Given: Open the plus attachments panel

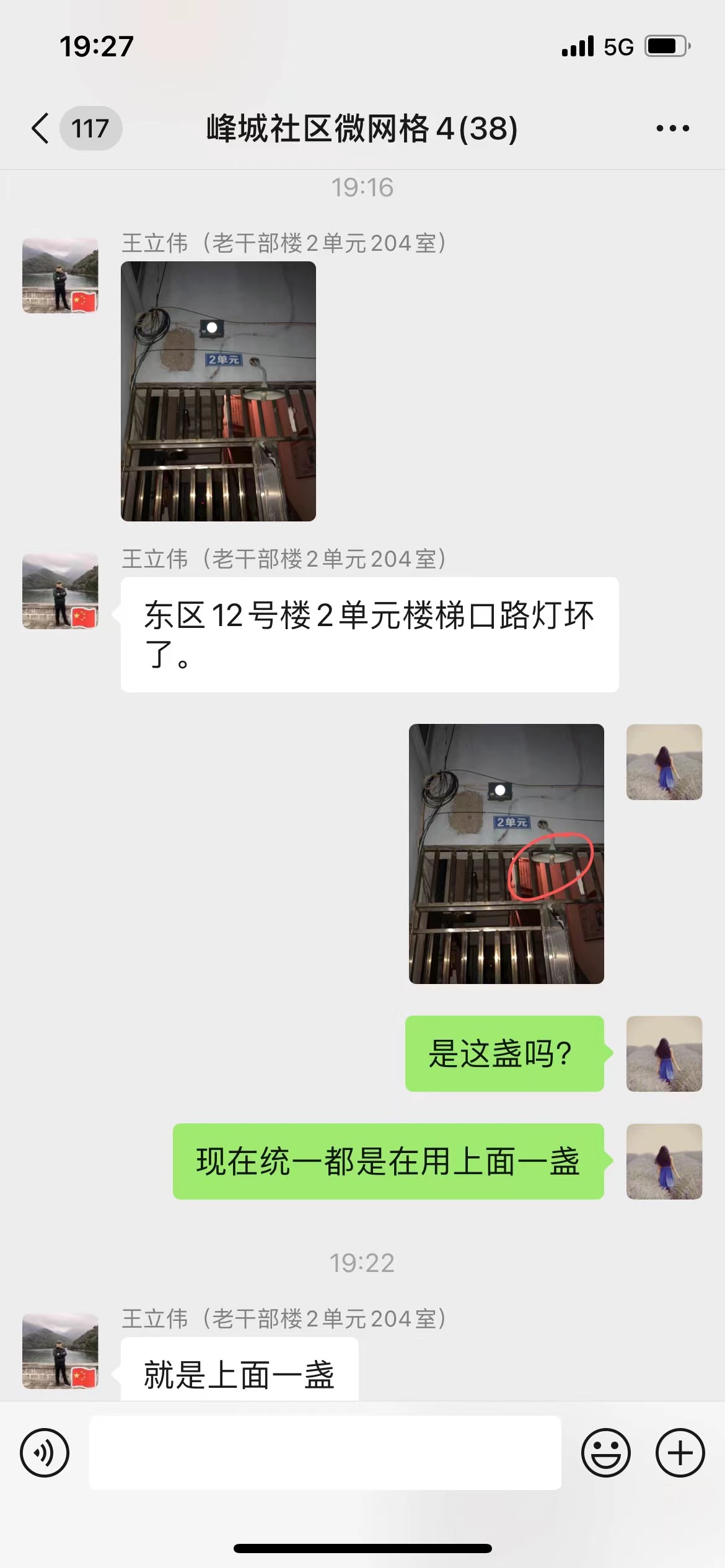Looking at the screenshot, I should point(680,1452).
